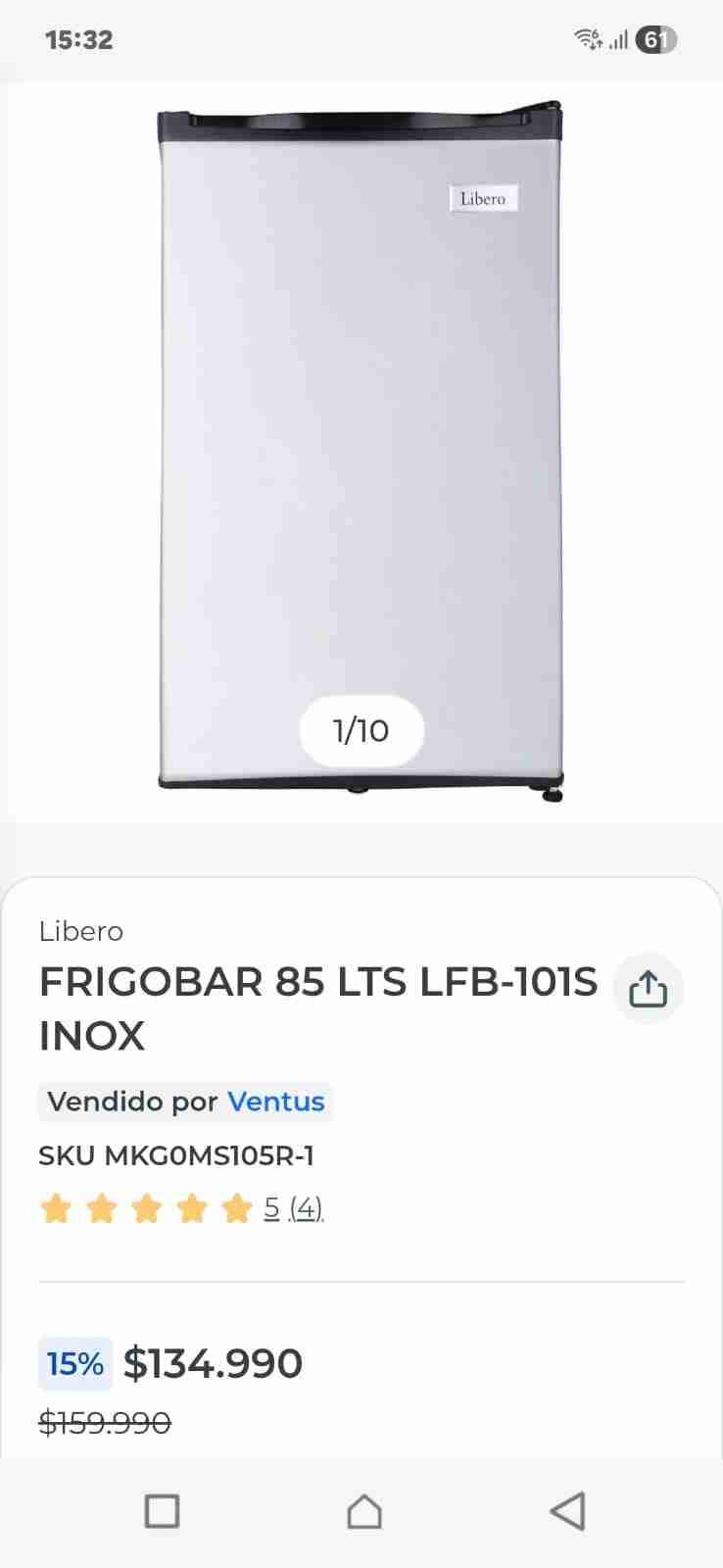This screenshot has height=1568, width=723.
Task: Tap the fridge product photo
Action: point(361,441)
